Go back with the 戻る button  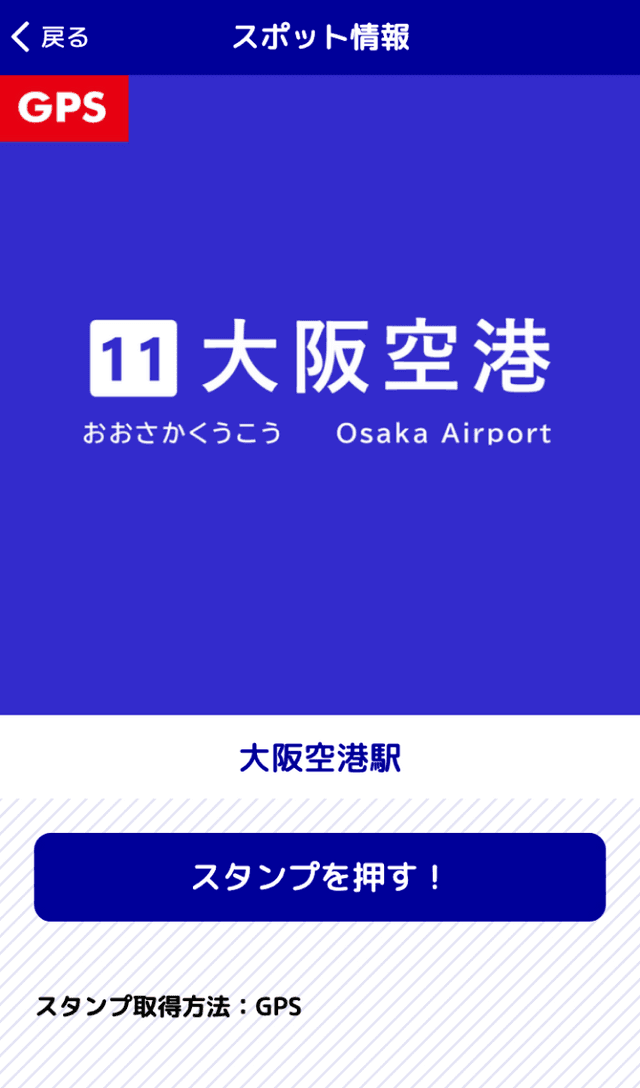tap(50, 38)
